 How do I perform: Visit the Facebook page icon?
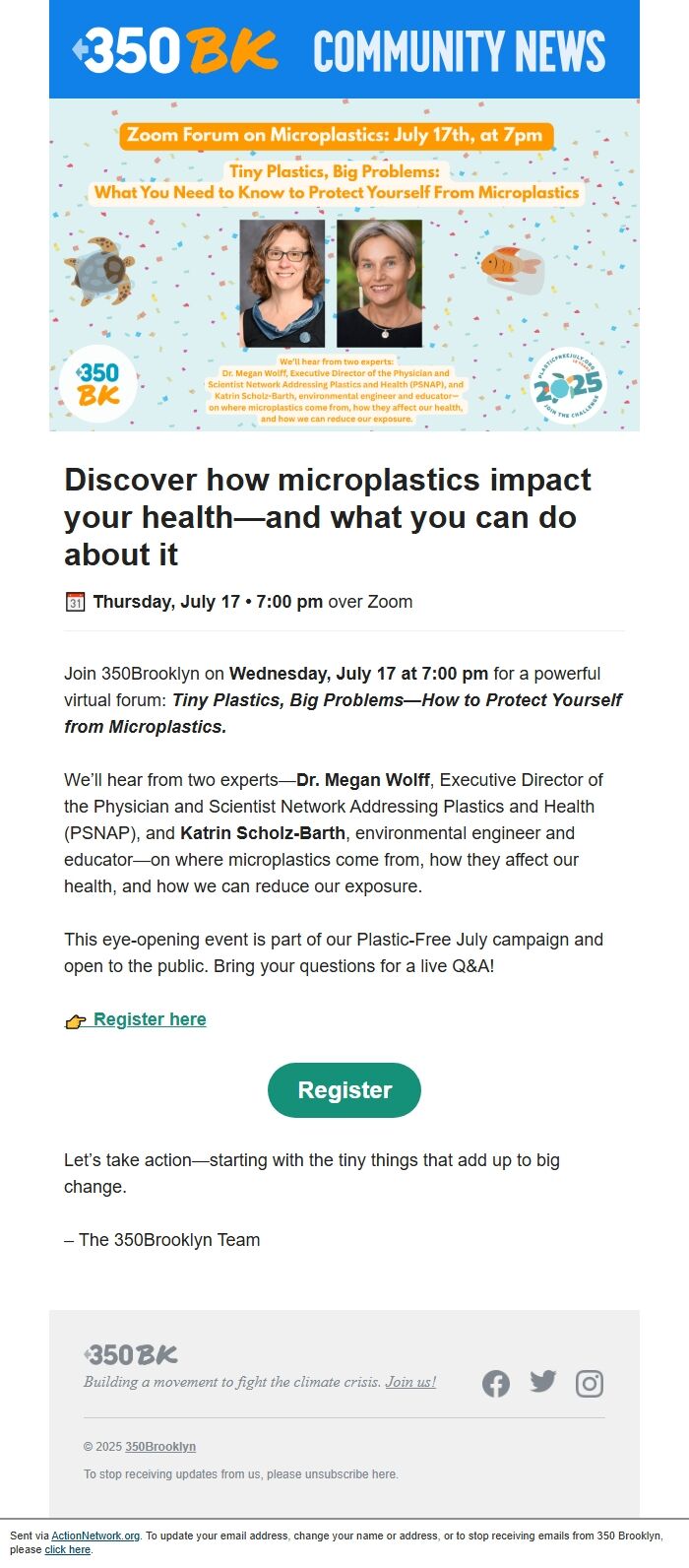tap(496, 1384)
